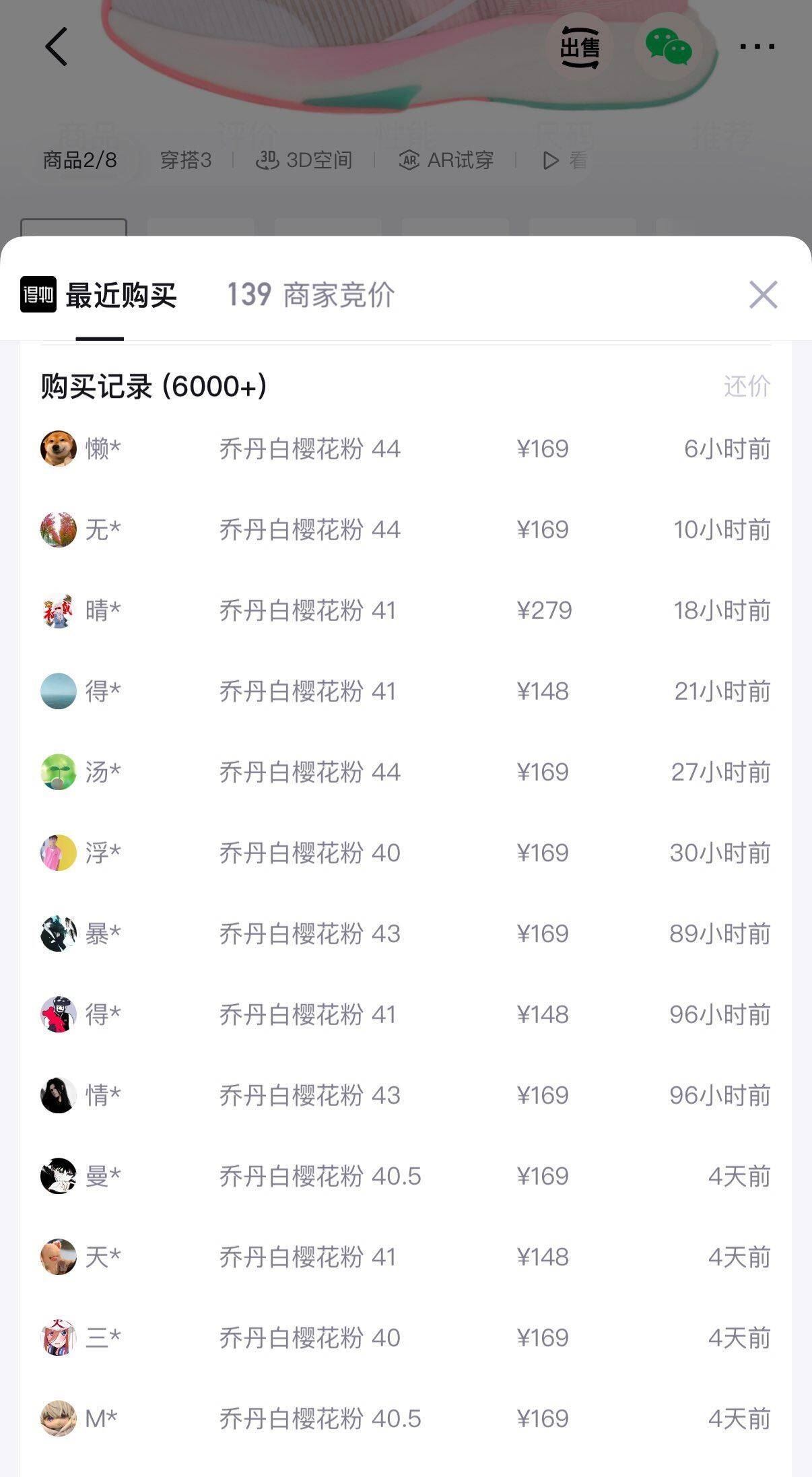The width and height of the screenshot is (812, 1477).
Task: Open the three-dot overflow menu
Action: point(757,46)
